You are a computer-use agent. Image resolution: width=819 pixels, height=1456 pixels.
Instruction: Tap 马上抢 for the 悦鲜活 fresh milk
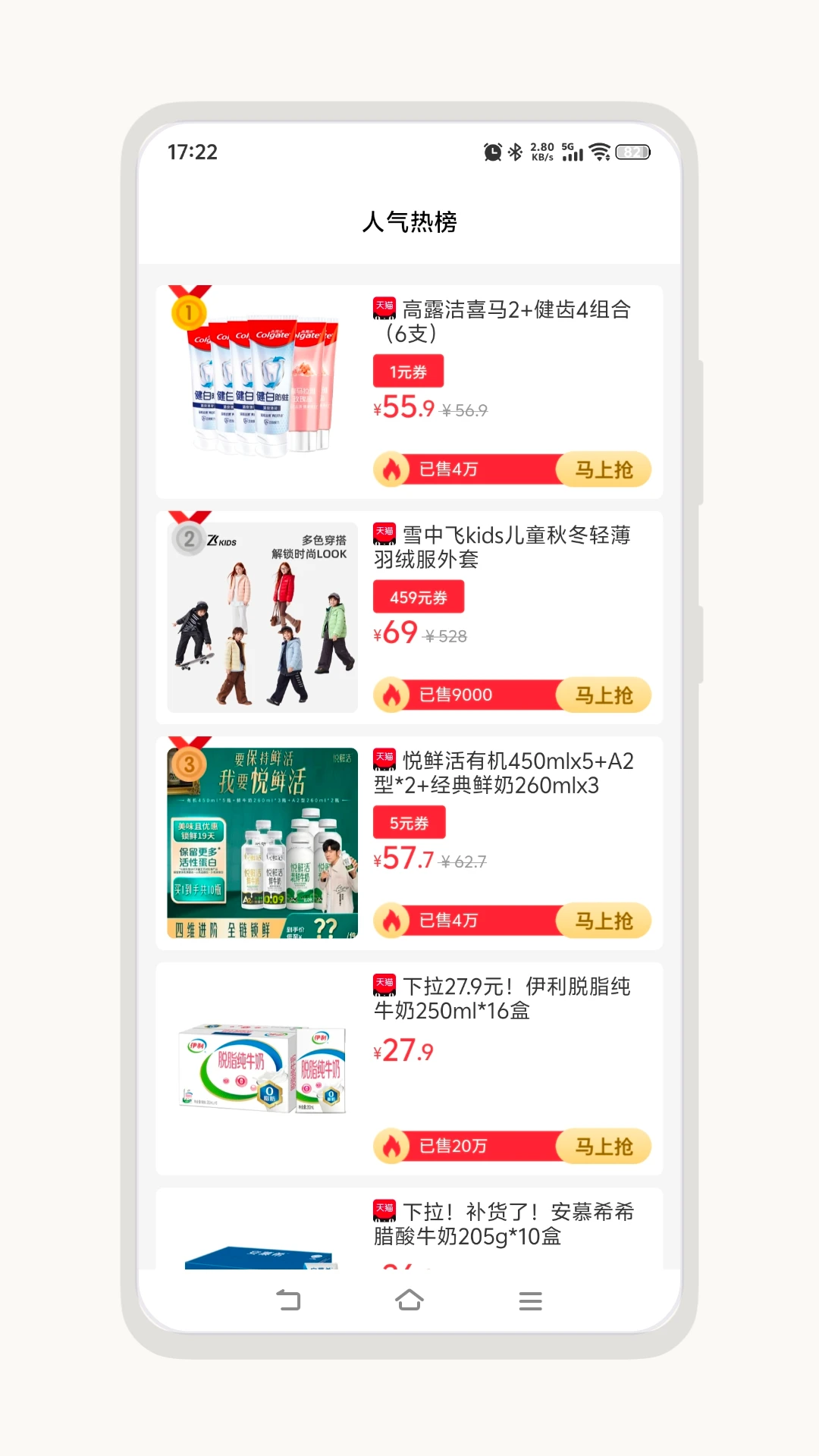coord(604,921)
